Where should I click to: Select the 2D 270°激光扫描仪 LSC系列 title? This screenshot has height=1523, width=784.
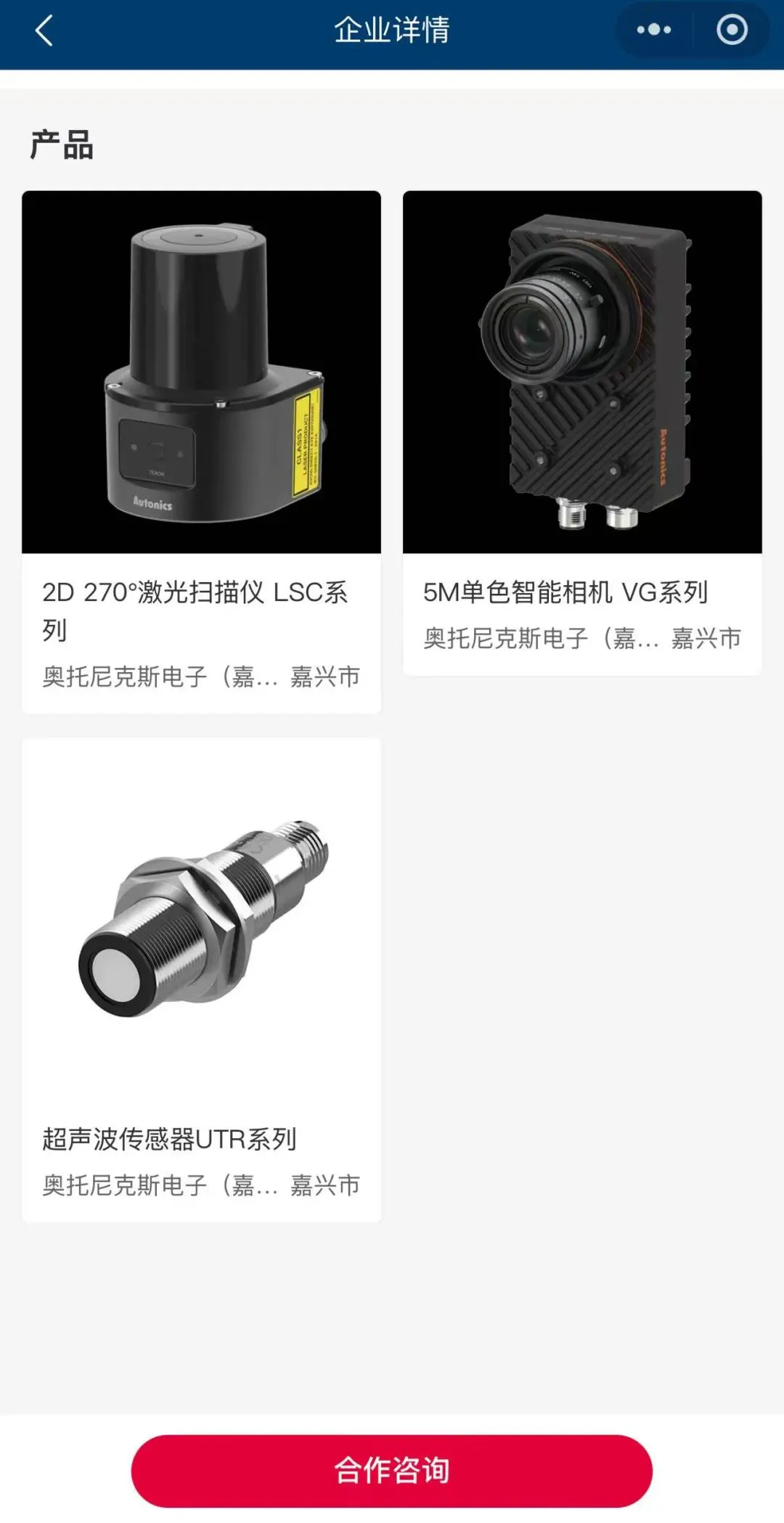196,610
